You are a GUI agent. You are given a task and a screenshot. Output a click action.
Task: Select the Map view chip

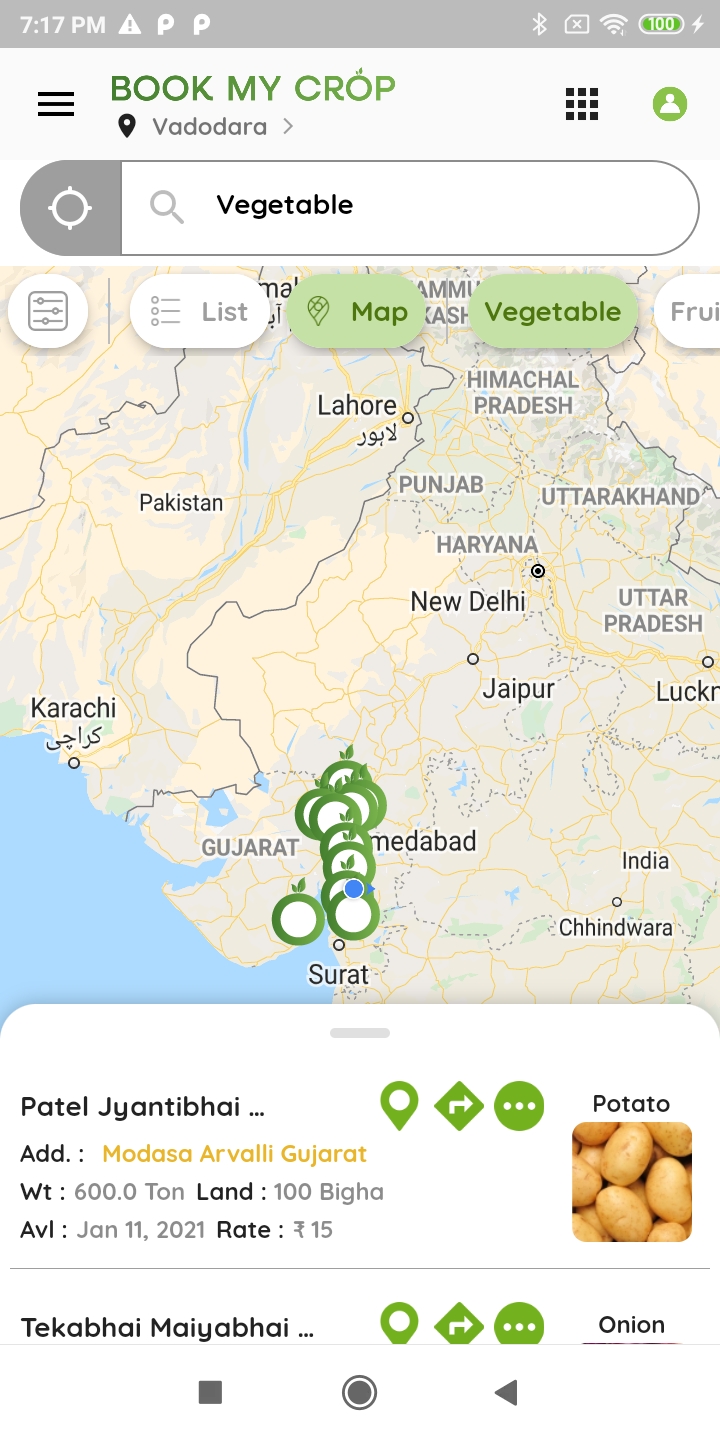coord(356,312)
